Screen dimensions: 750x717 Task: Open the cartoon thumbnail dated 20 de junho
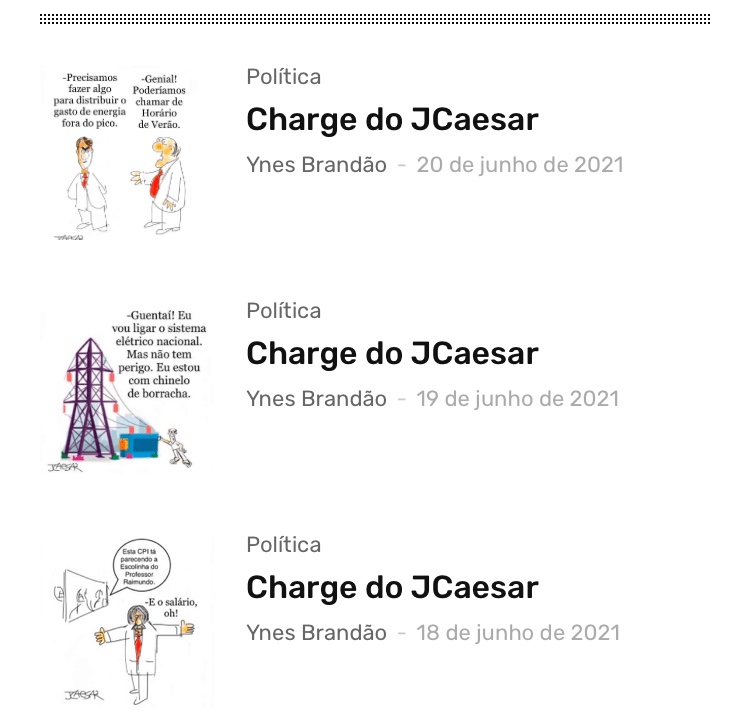pyautogui.click(x=126, y=153)
